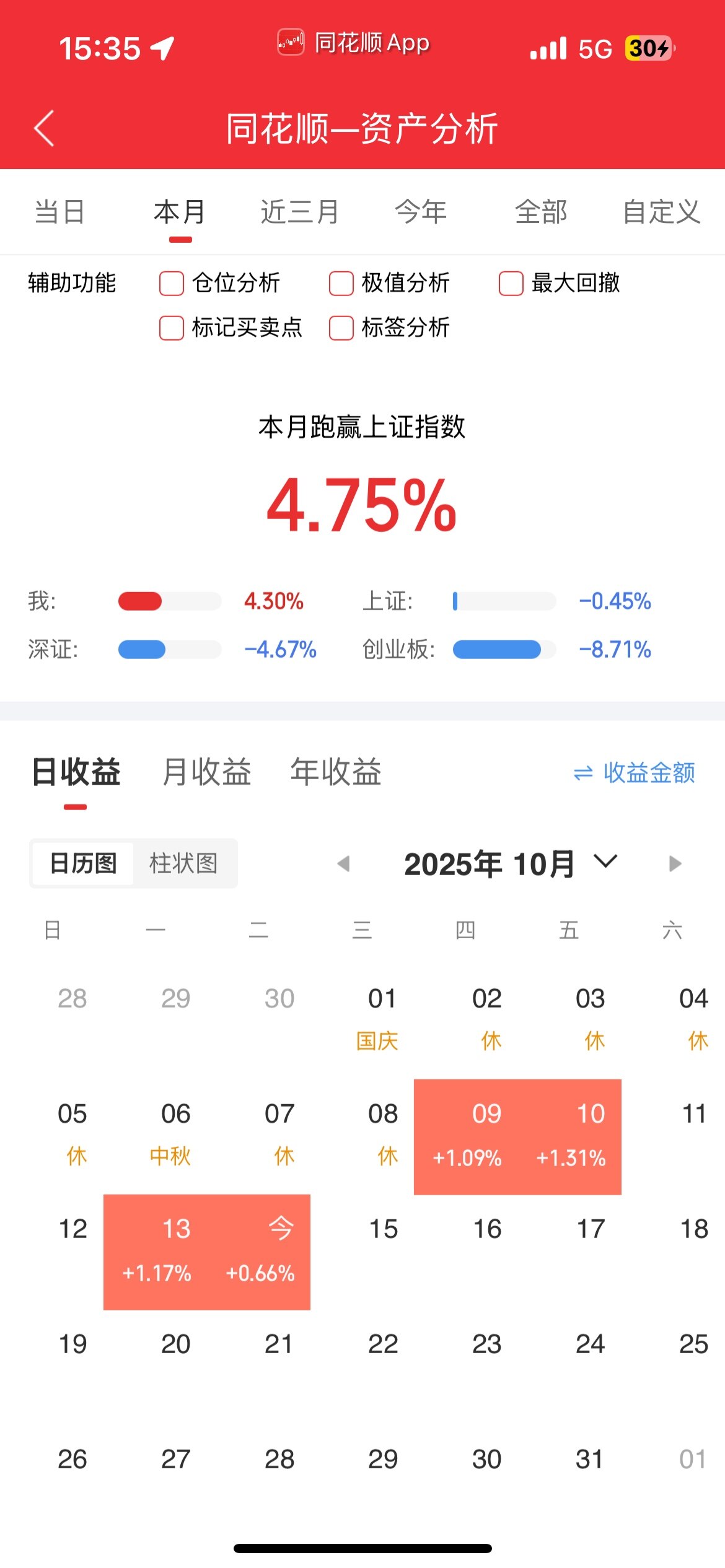Enable the 标签分析 checkbox
The height and width of the screenshot is (1568, 725).
click(x=341, y=328)
